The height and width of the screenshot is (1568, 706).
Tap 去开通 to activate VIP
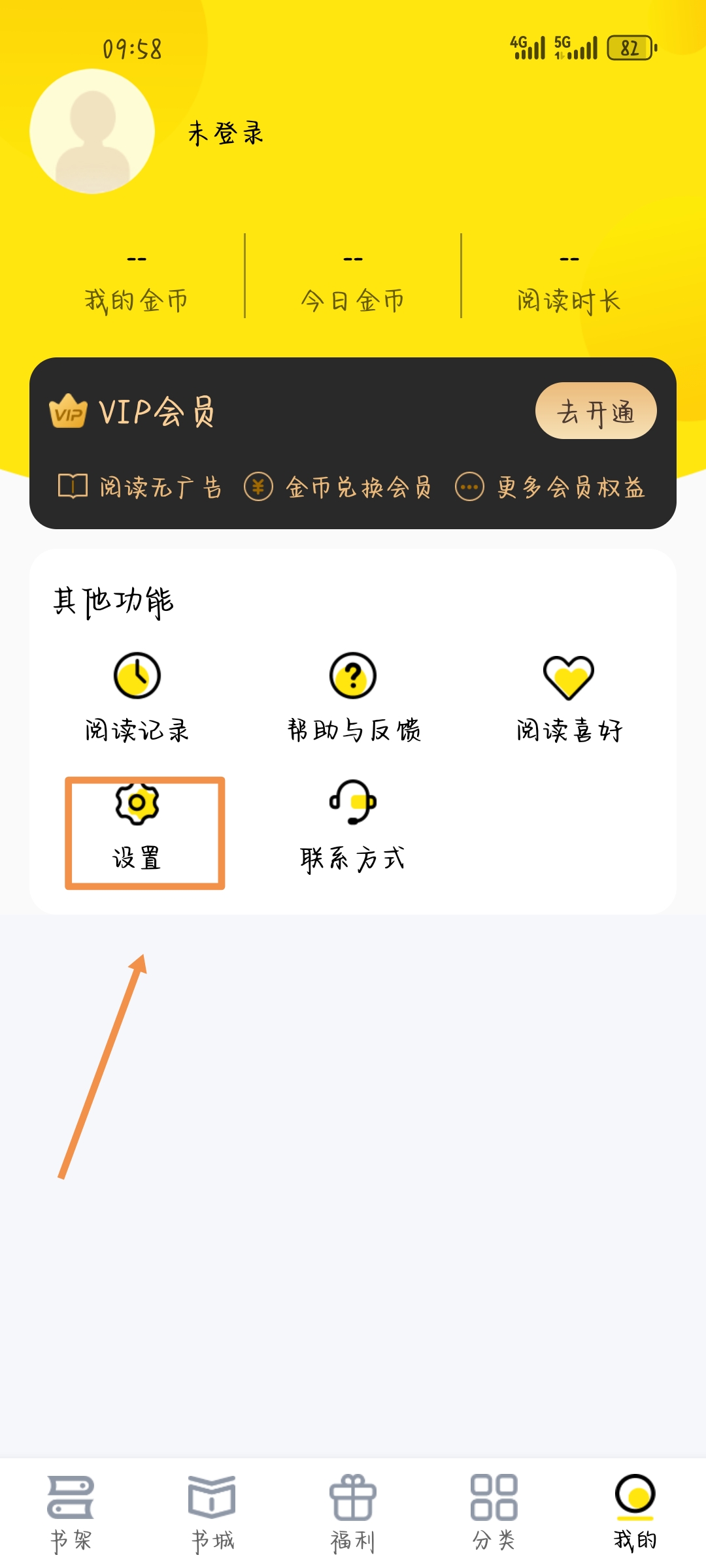point(596,411)
